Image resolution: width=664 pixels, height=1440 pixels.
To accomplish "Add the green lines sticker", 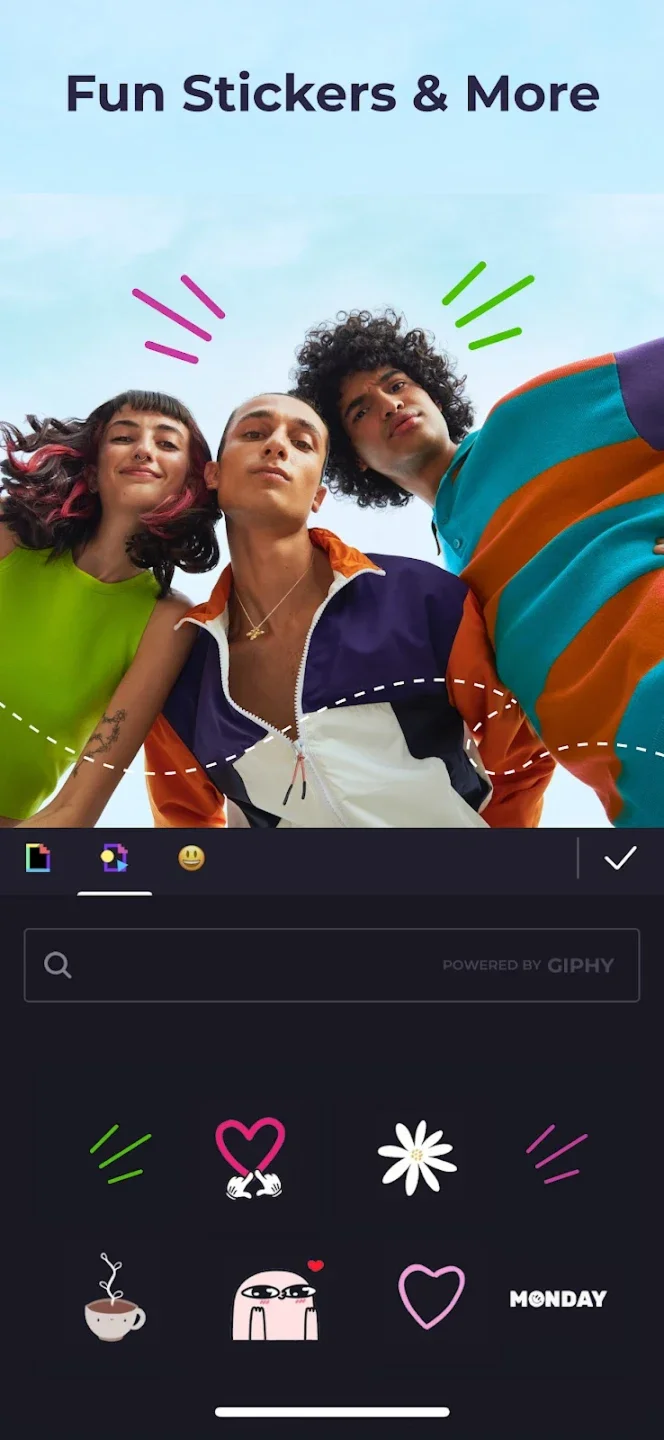I will [120, 1156].
